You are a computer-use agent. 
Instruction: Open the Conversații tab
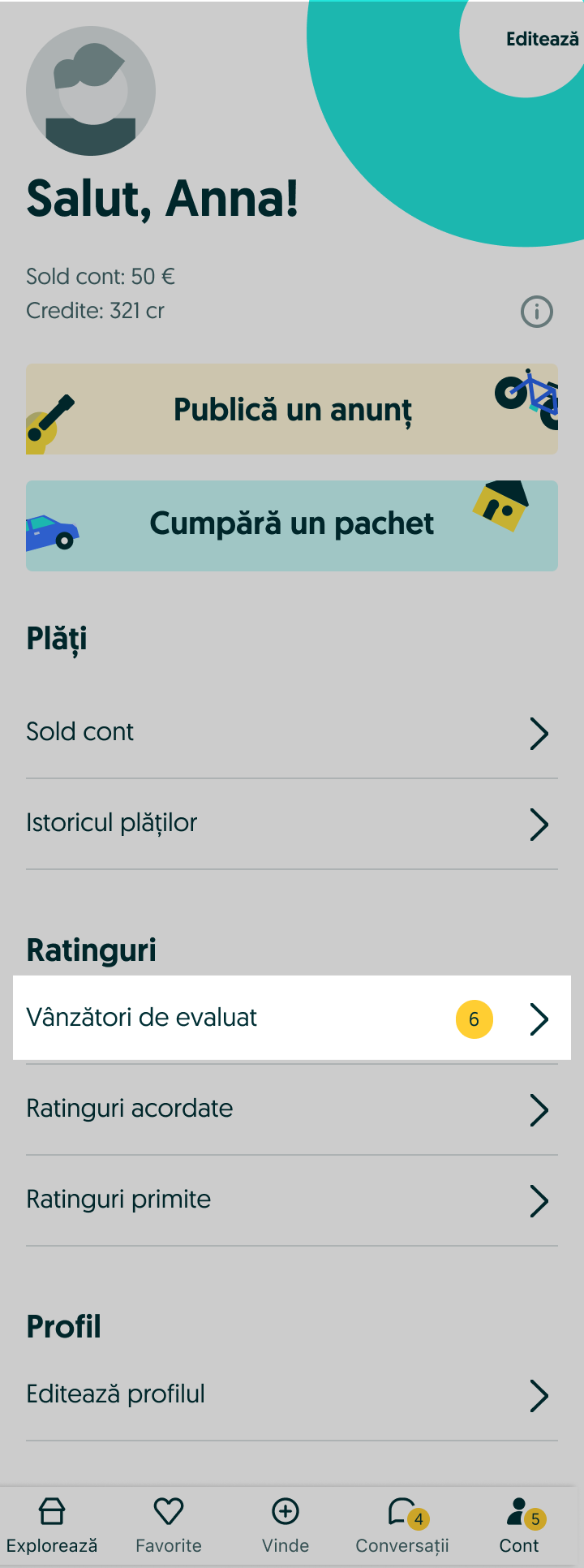tap(402, 1526)
